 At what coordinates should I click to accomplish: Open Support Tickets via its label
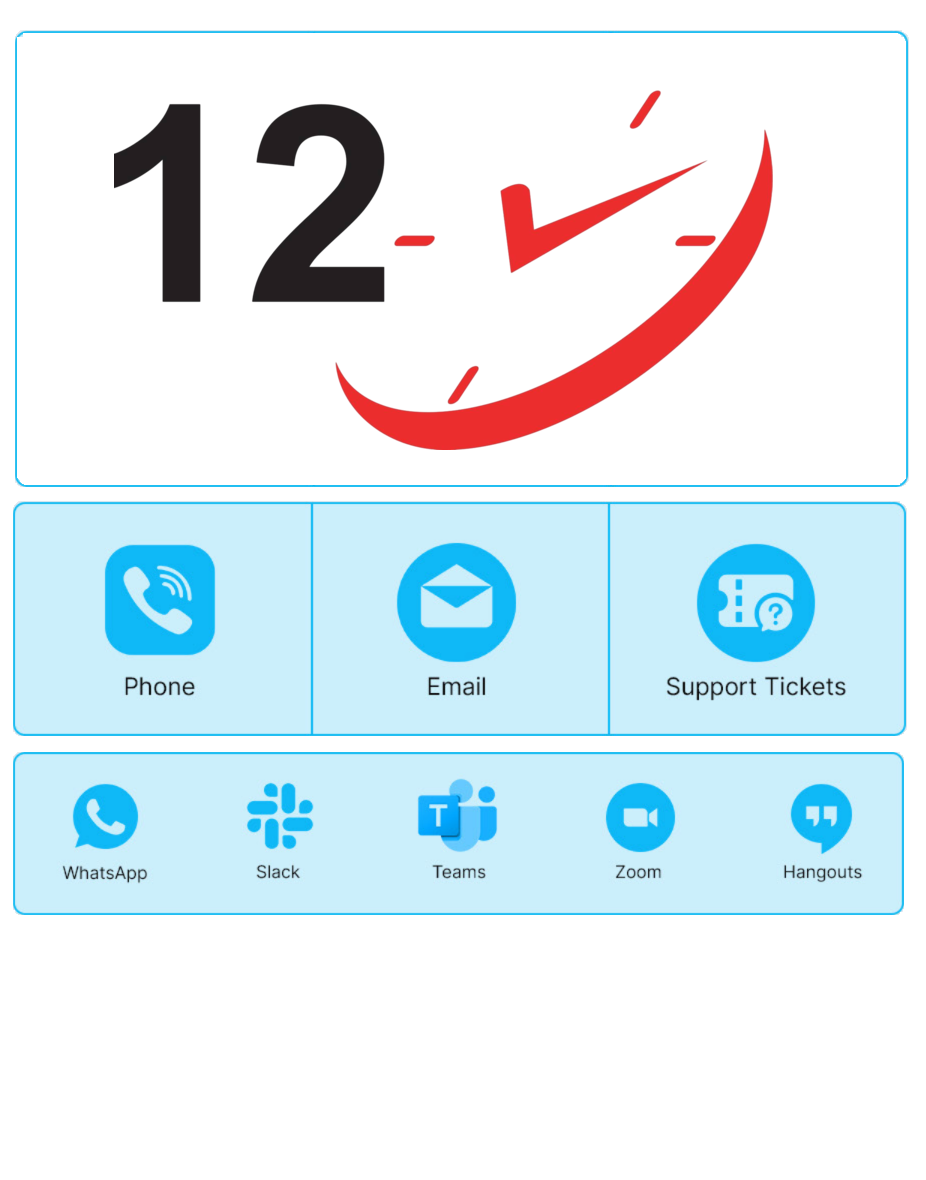coord(755,687)
